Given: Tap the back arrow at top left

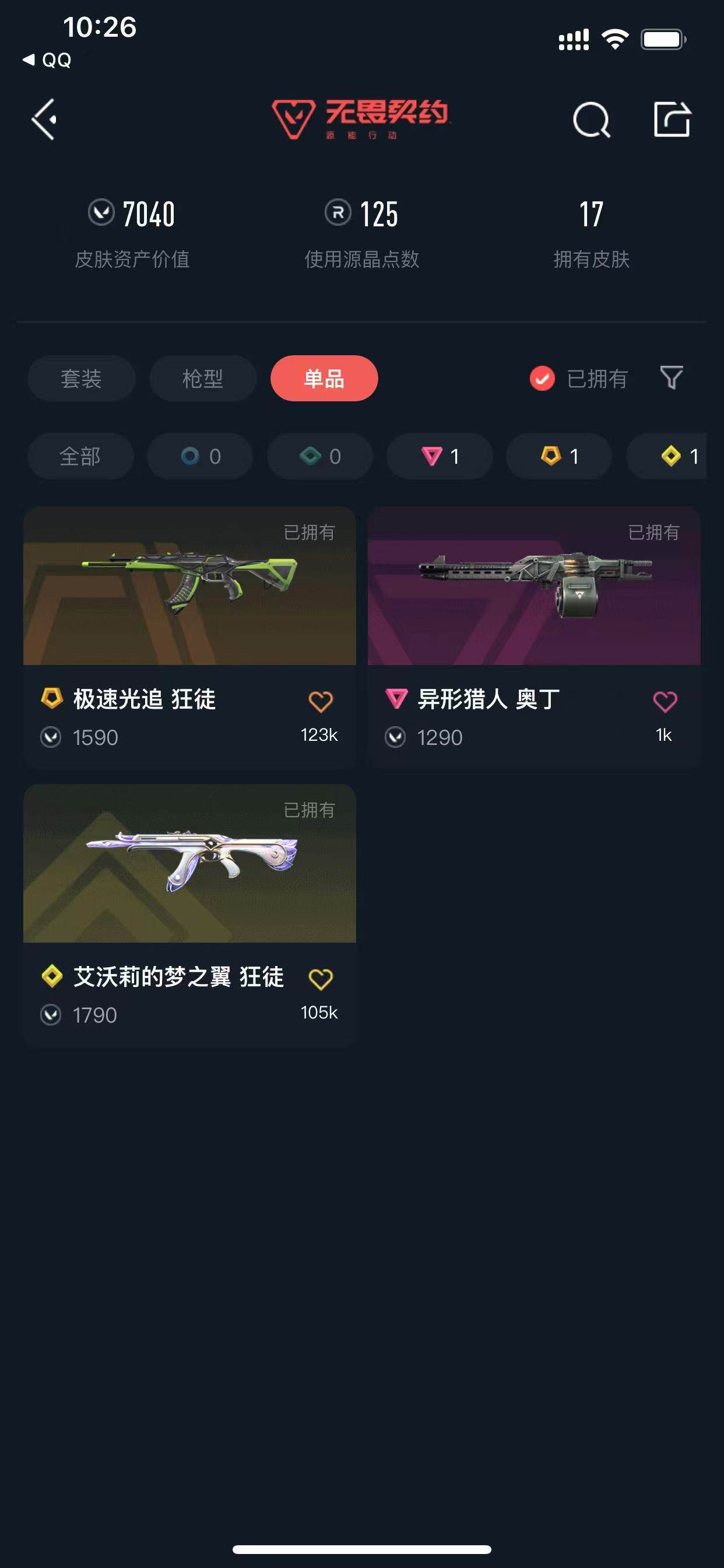Looking at the screenshot, I should [x=43, y=120].
